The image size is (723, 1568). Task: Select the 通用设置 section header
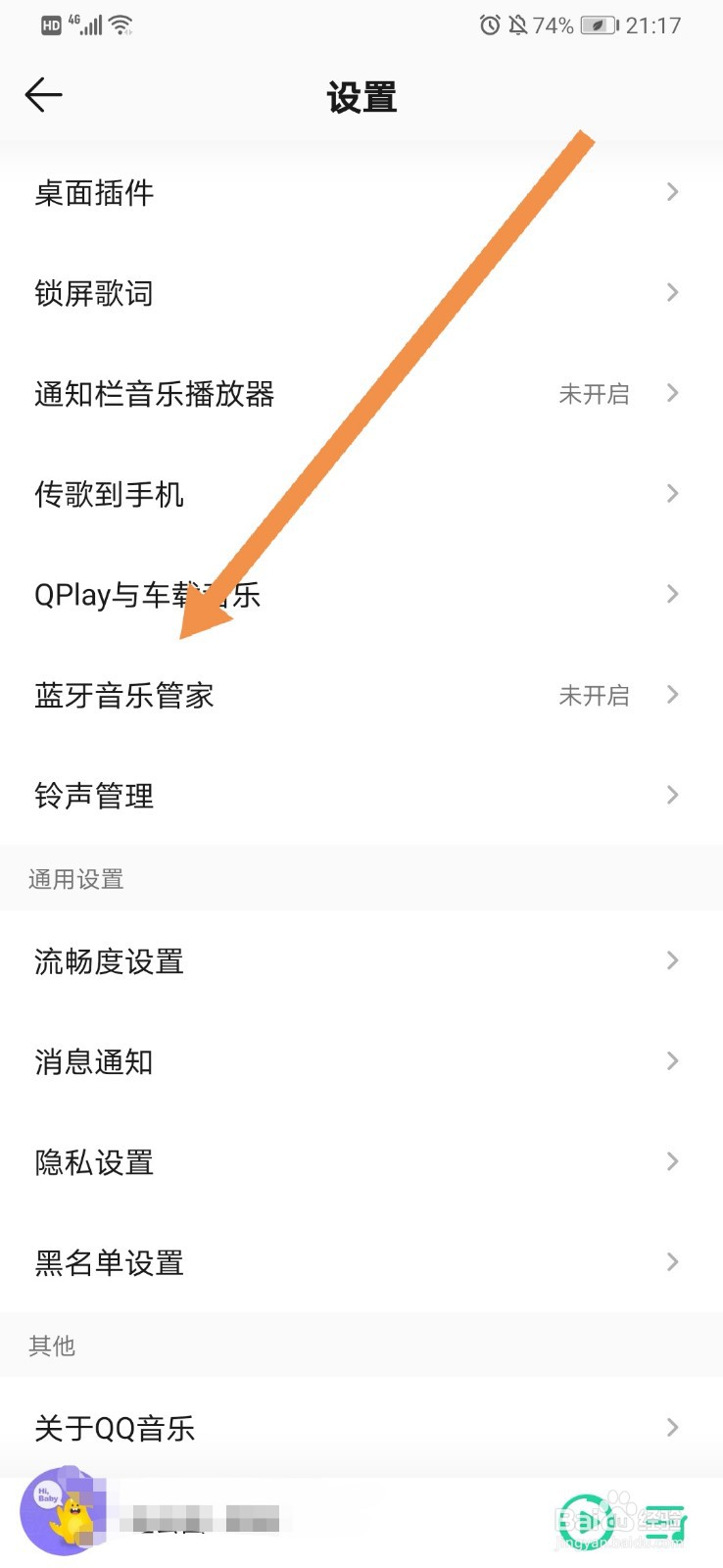click(75, 879)
